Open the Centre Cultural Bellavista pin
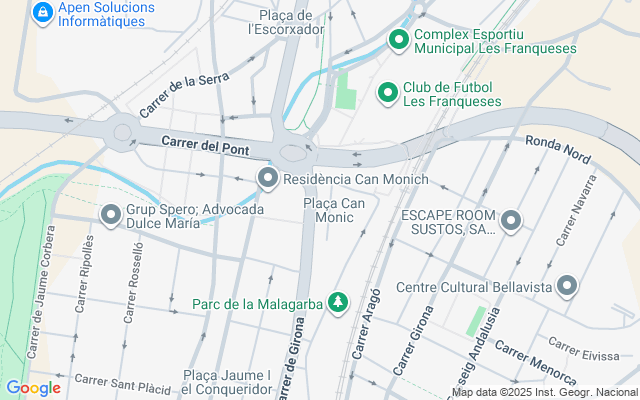This screenshot has height=400, width=640. pos(567,287)
